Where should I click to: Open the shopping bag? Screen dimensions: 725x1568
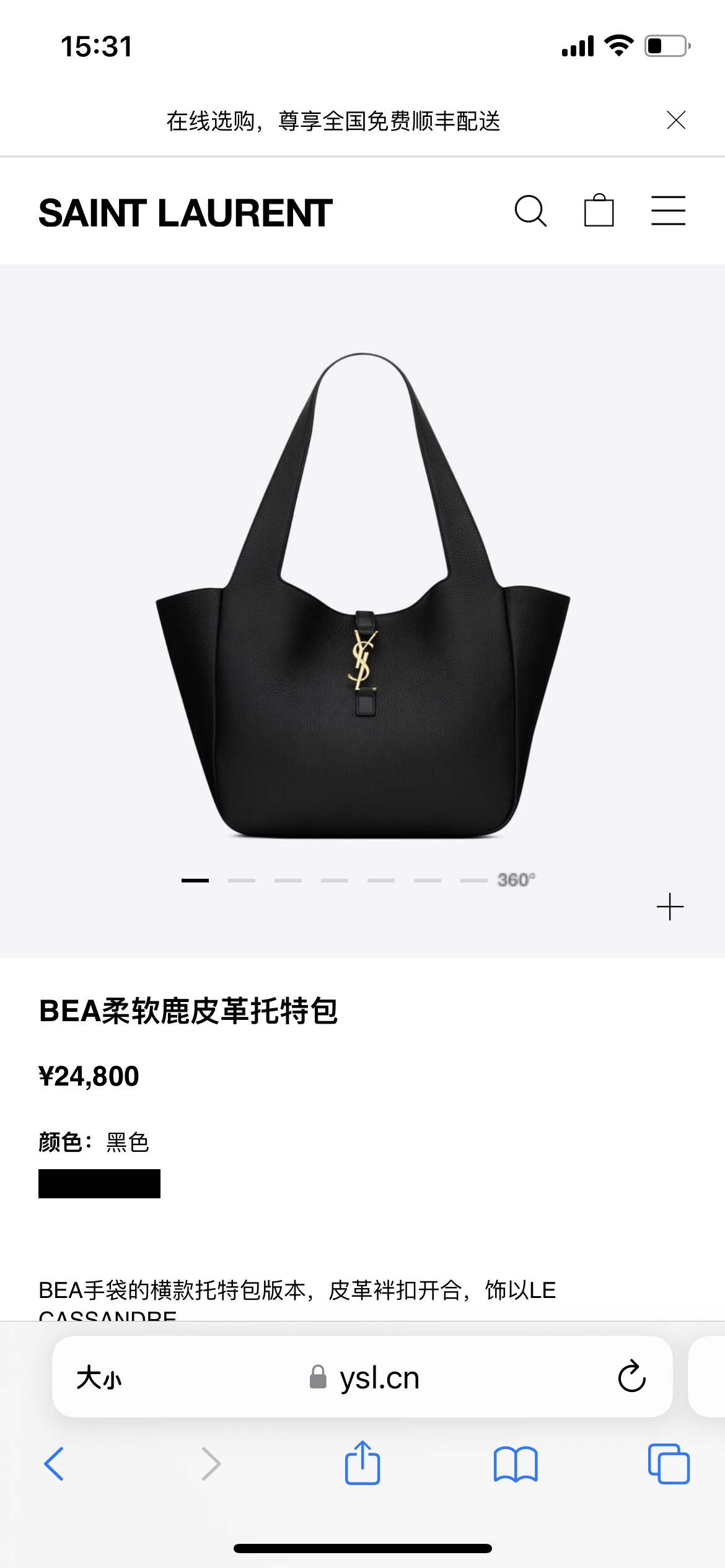click(x=599, y=211)
